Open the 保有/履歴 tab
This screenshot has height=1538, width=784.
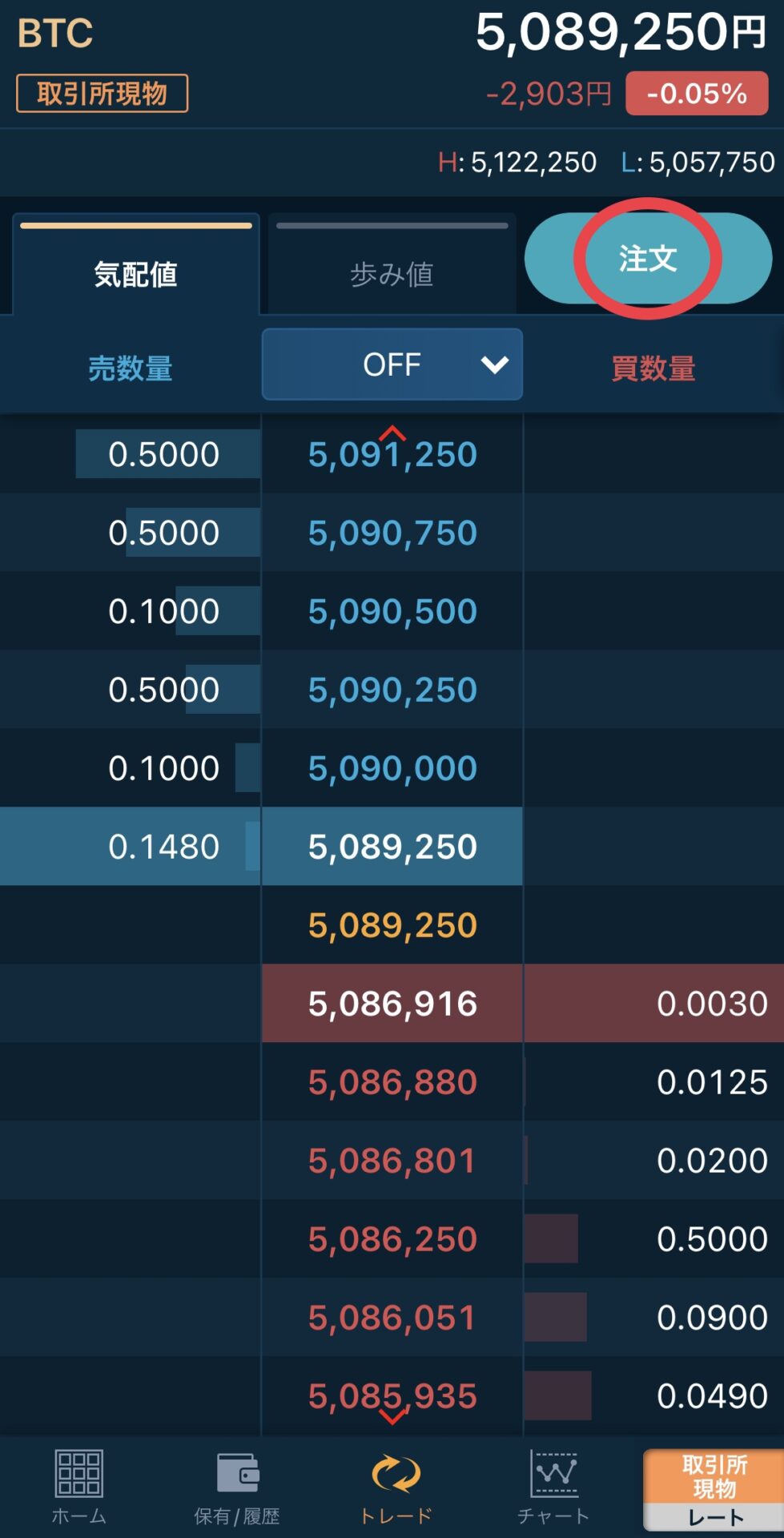click(236, 1488)
